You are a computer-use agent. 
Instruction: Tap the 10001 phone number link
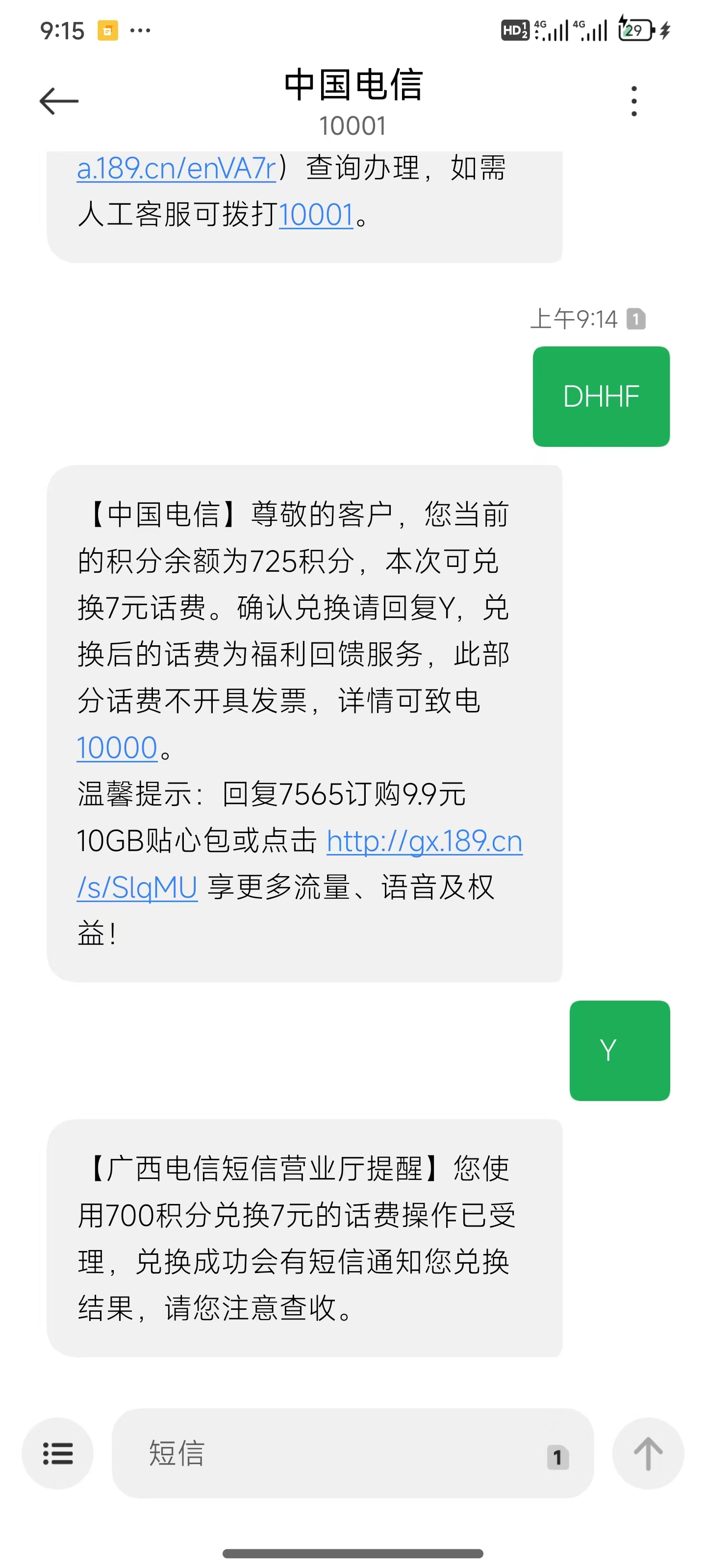pyautogui.click(x=316, y=215)
